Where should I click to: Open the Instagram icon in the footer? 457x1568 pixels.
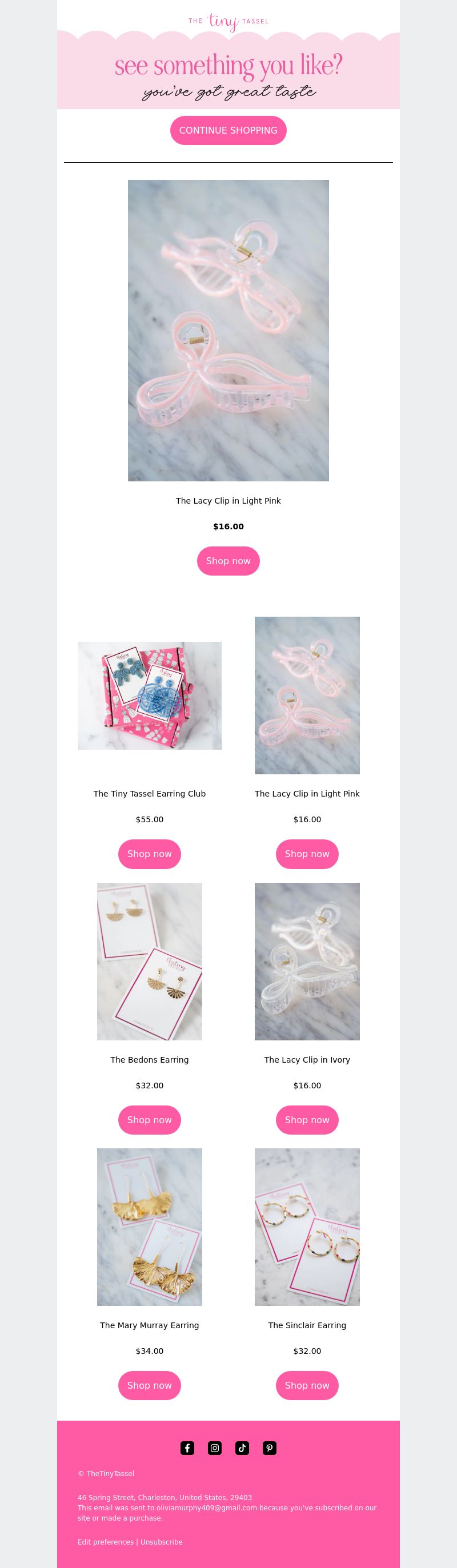[x=214, y=1448]
